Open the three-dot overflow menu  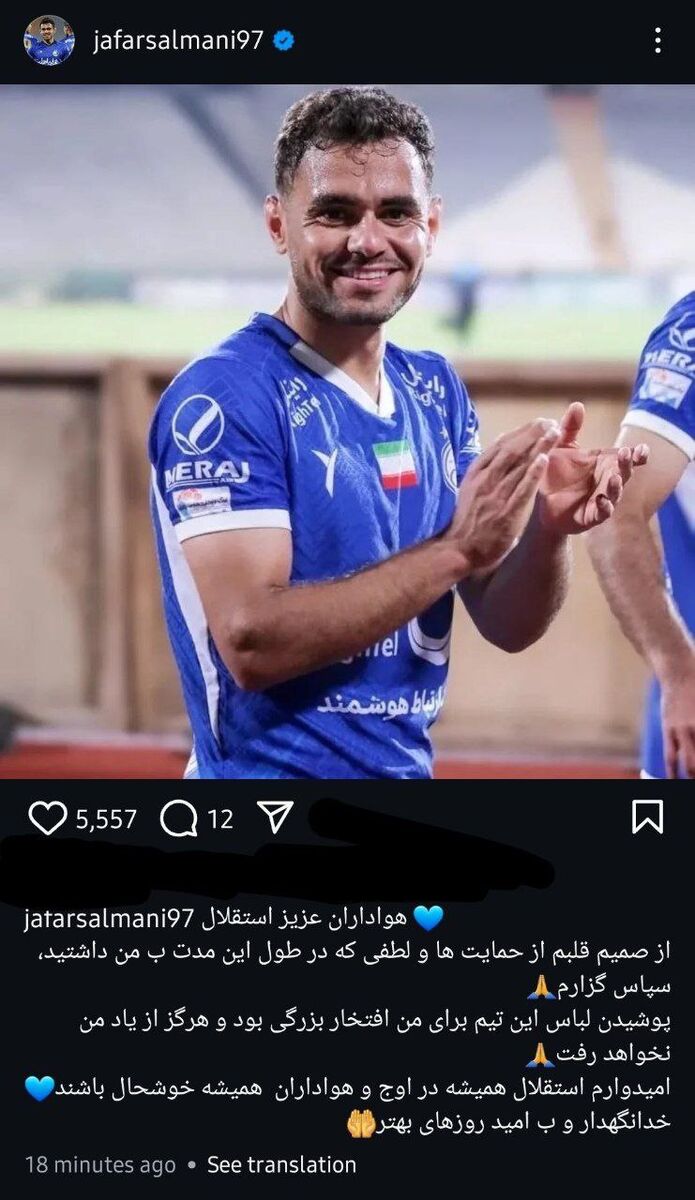click(657, 40)
